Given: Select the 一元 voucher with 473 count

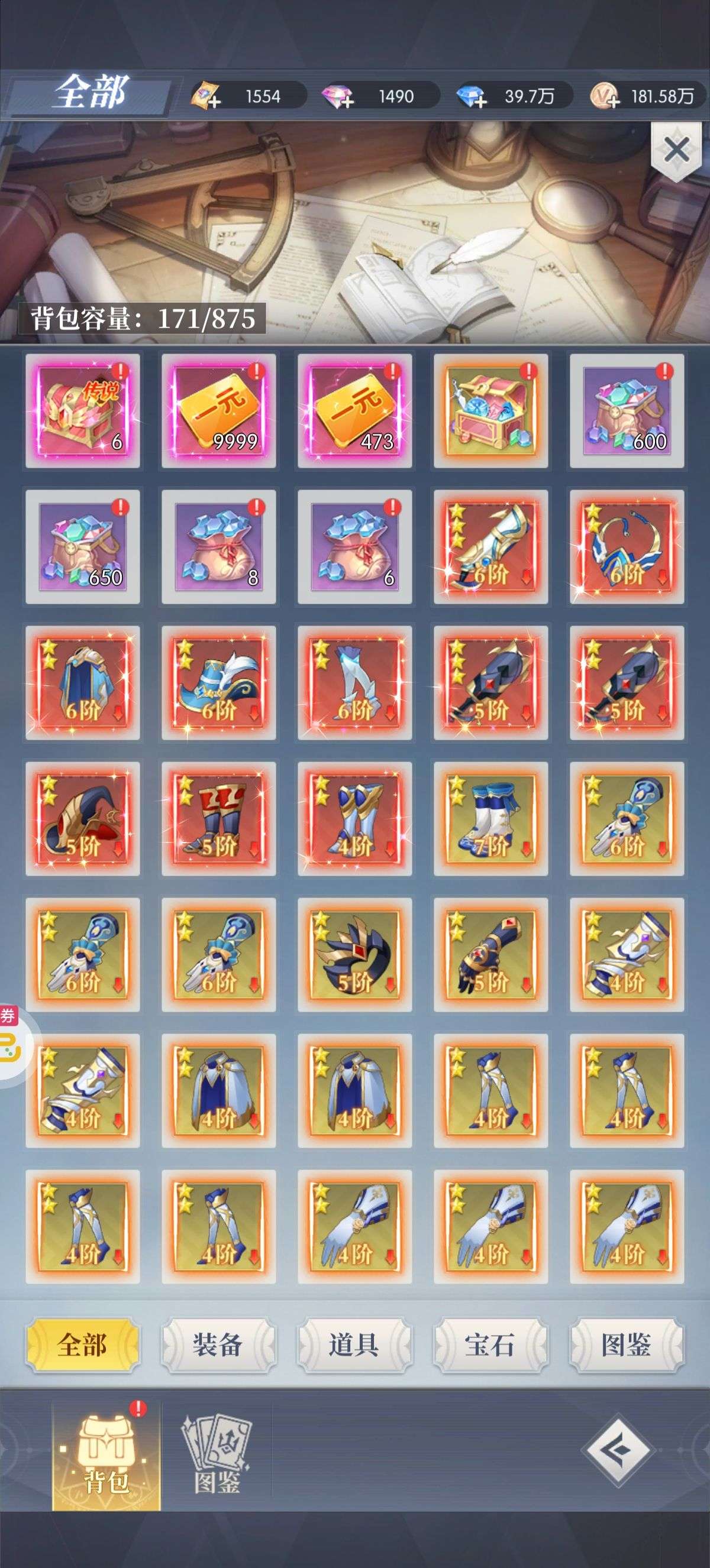Looking at the screenshot, I should coord(354,411).
